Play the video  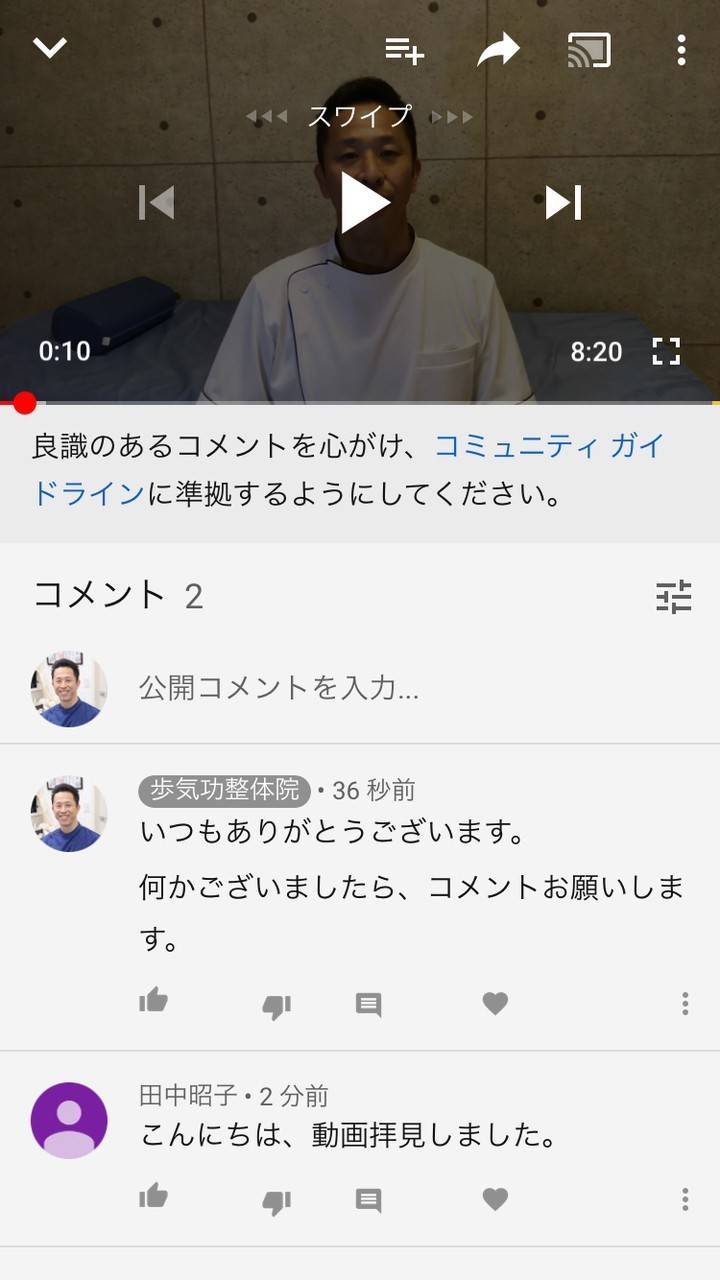364,202
